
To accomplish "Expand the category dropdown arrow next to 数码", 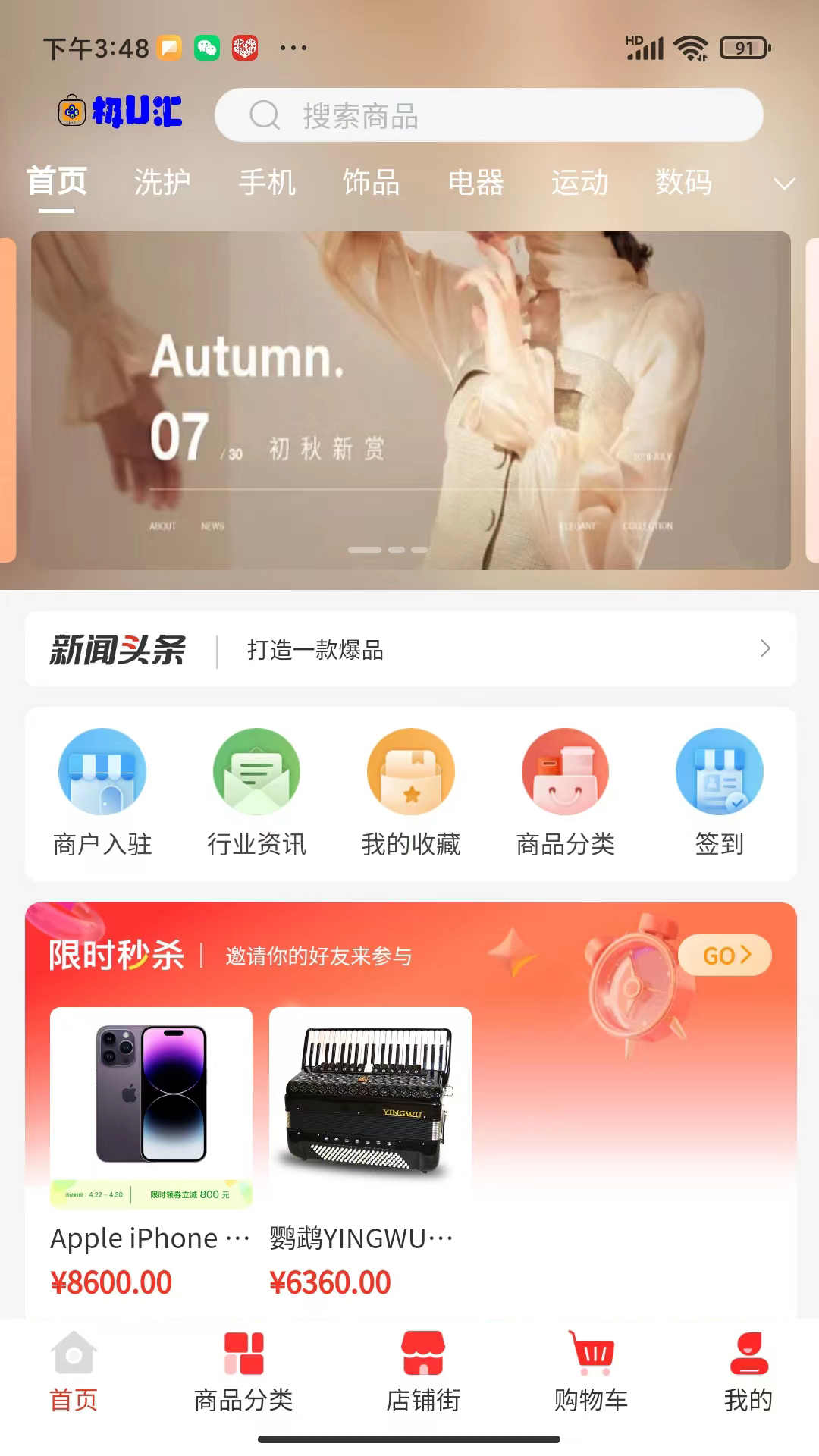I will click(x=783, y=184).
